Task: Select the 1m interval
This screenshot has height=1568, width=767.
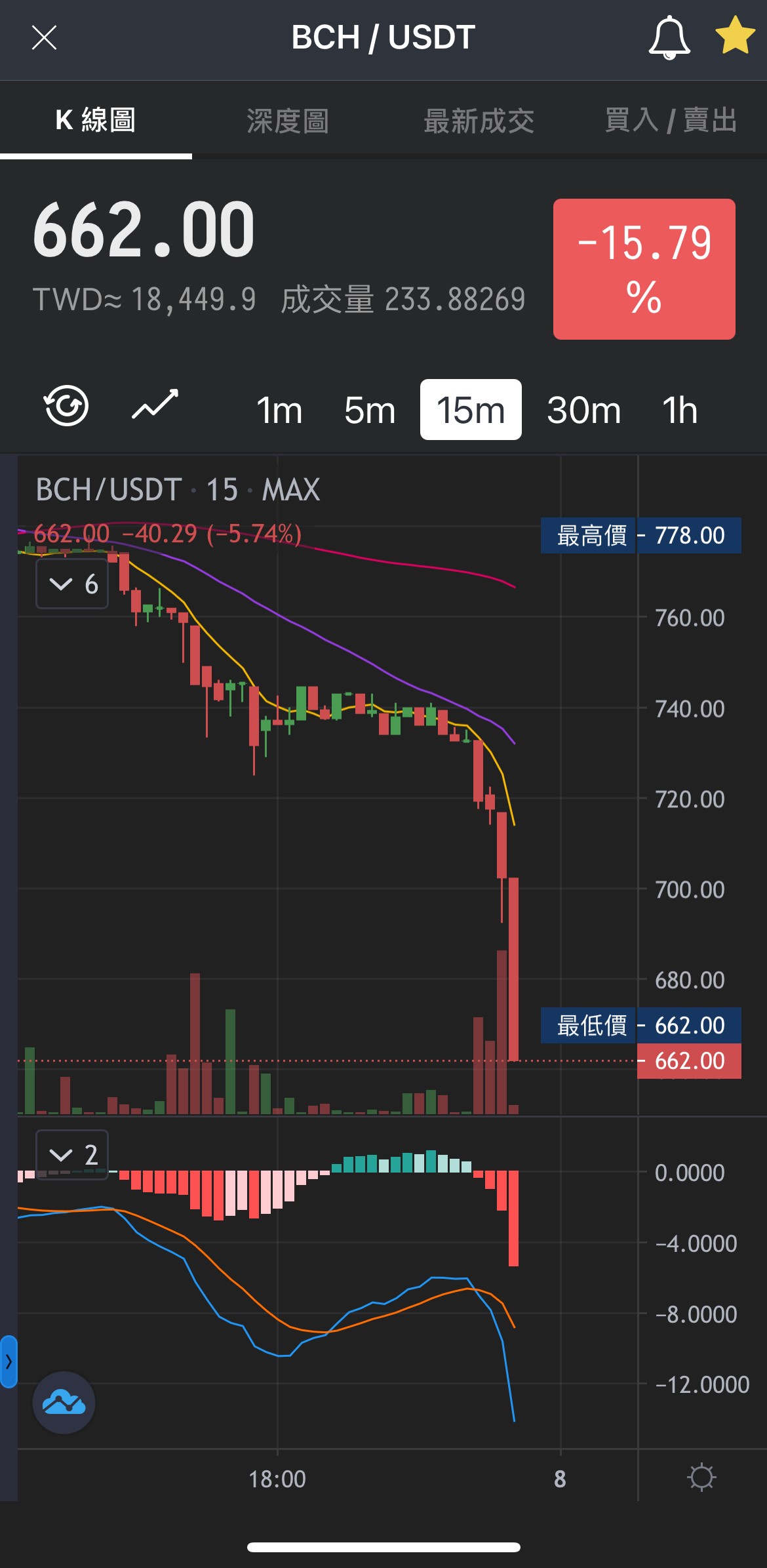Action: point(279,411)
